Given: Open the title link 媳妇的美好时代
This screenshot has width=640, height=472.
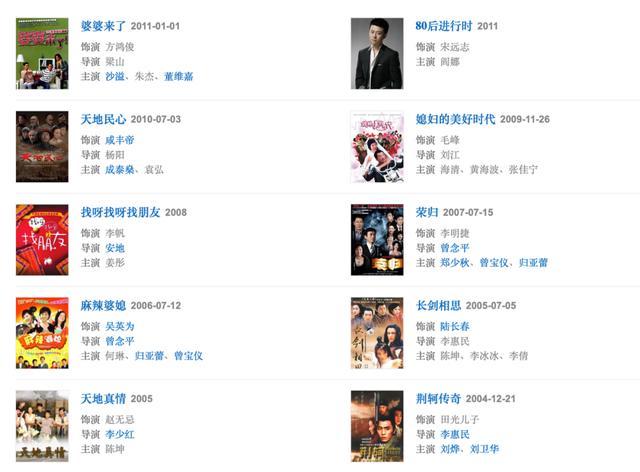Looking at the screenshot, I should pyautogui.click(x=455, y=119).
